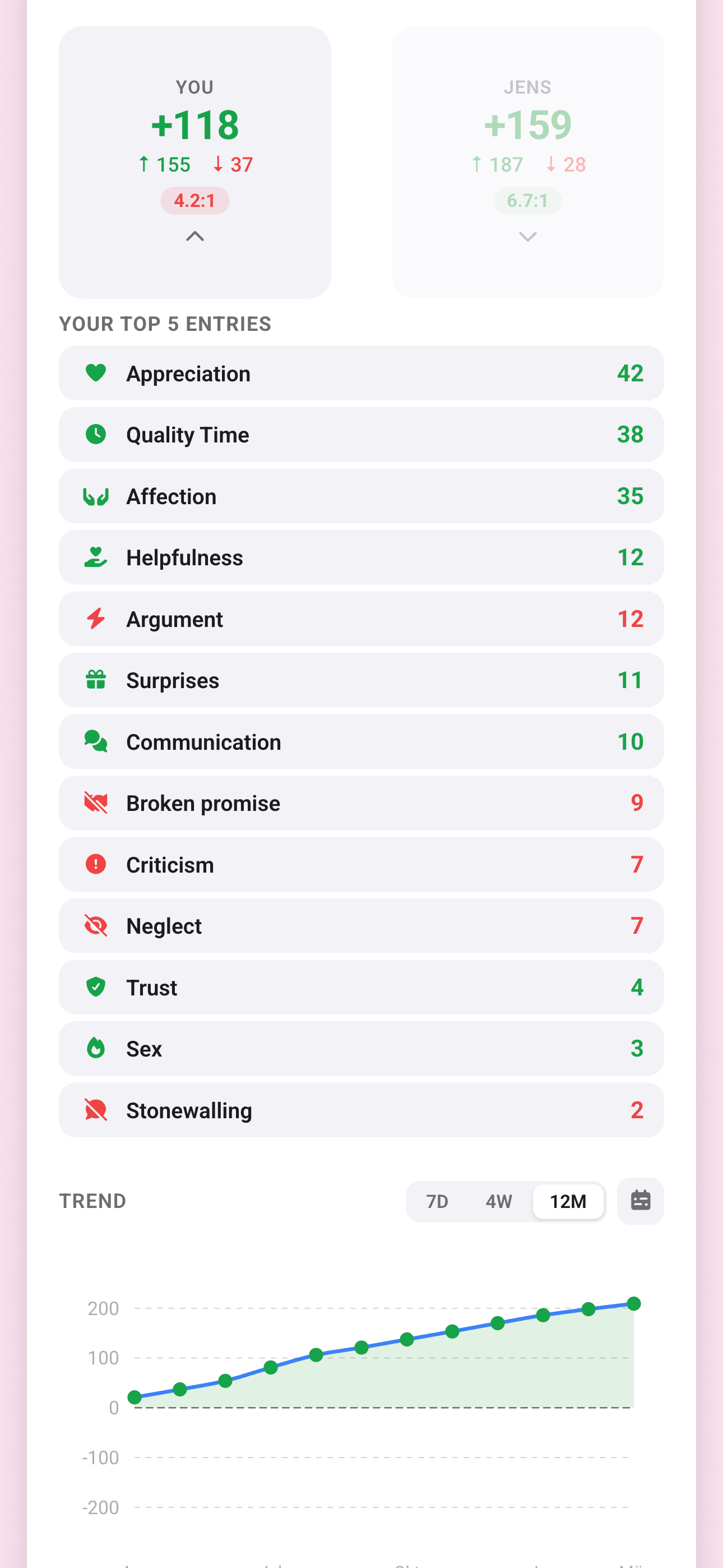Collapse the YOU score card
This screenshot has width=723, height=1568.
click(194, 236)
